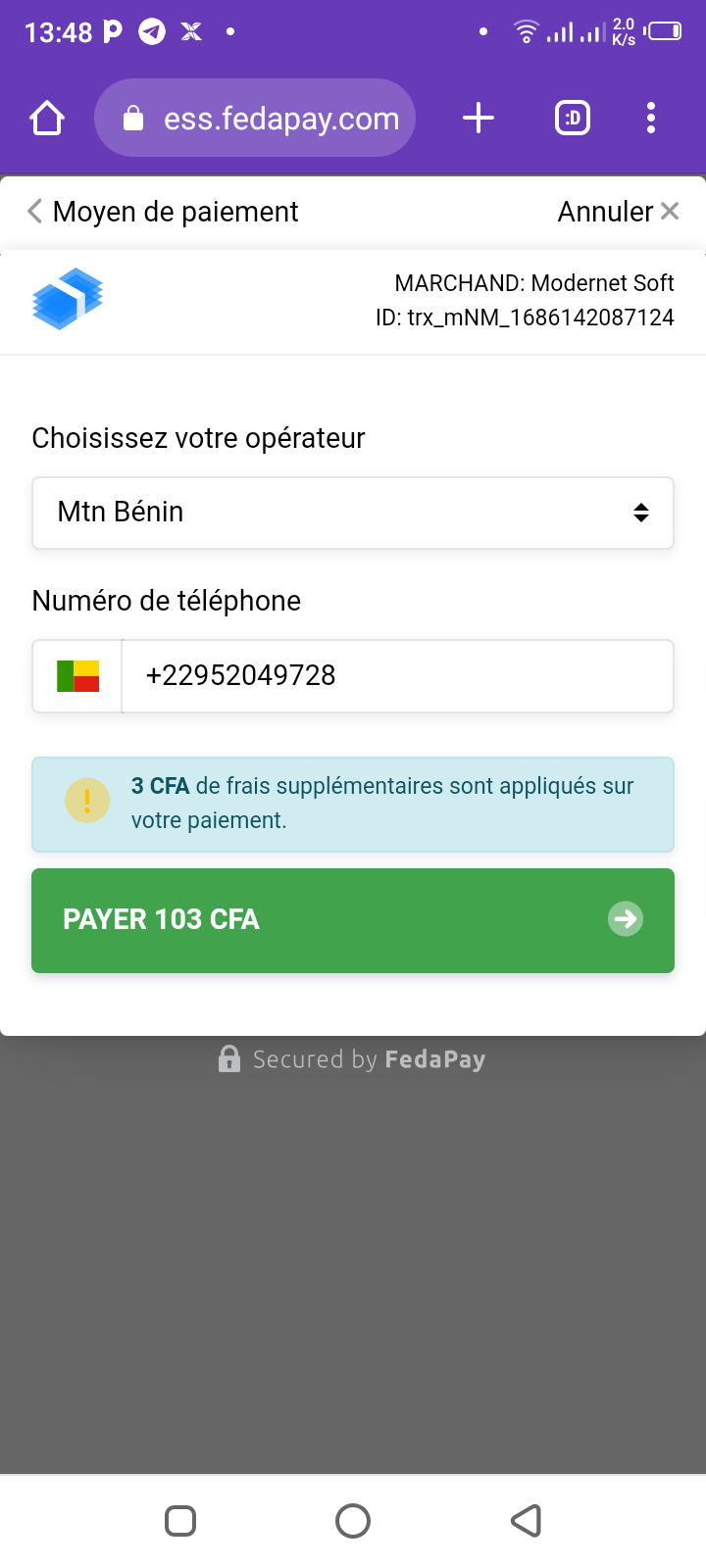Select the Benin flag country picker
Image resolution: width=706 pixels, height=1568 pixels.
tap(77, 676)
